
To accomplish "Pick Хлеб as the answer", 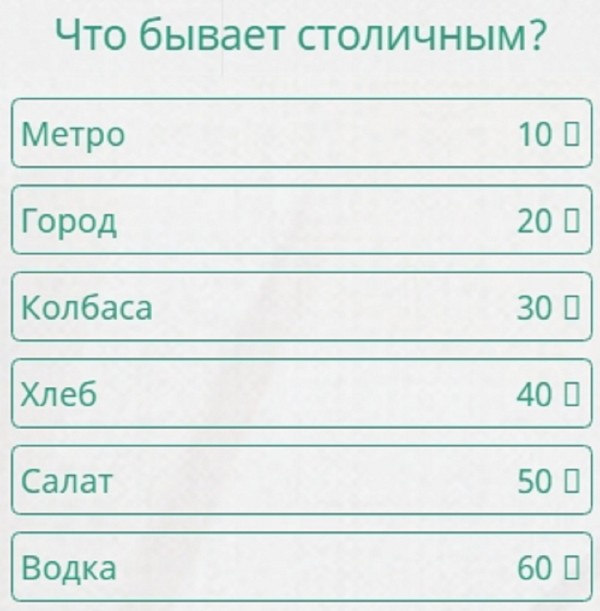I will 300,394.
